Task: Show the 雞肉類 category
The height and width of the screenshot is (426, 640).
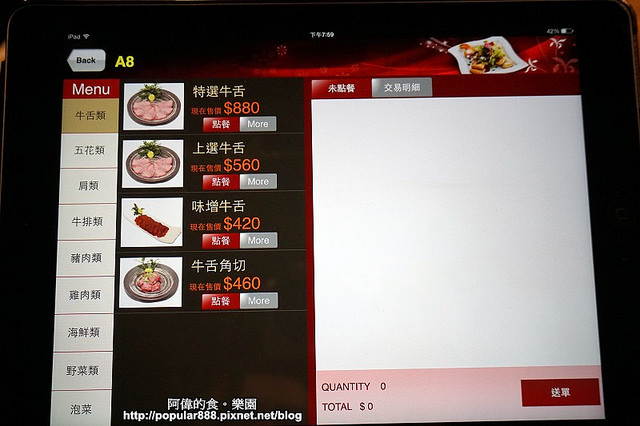Action: click(88, 294)
